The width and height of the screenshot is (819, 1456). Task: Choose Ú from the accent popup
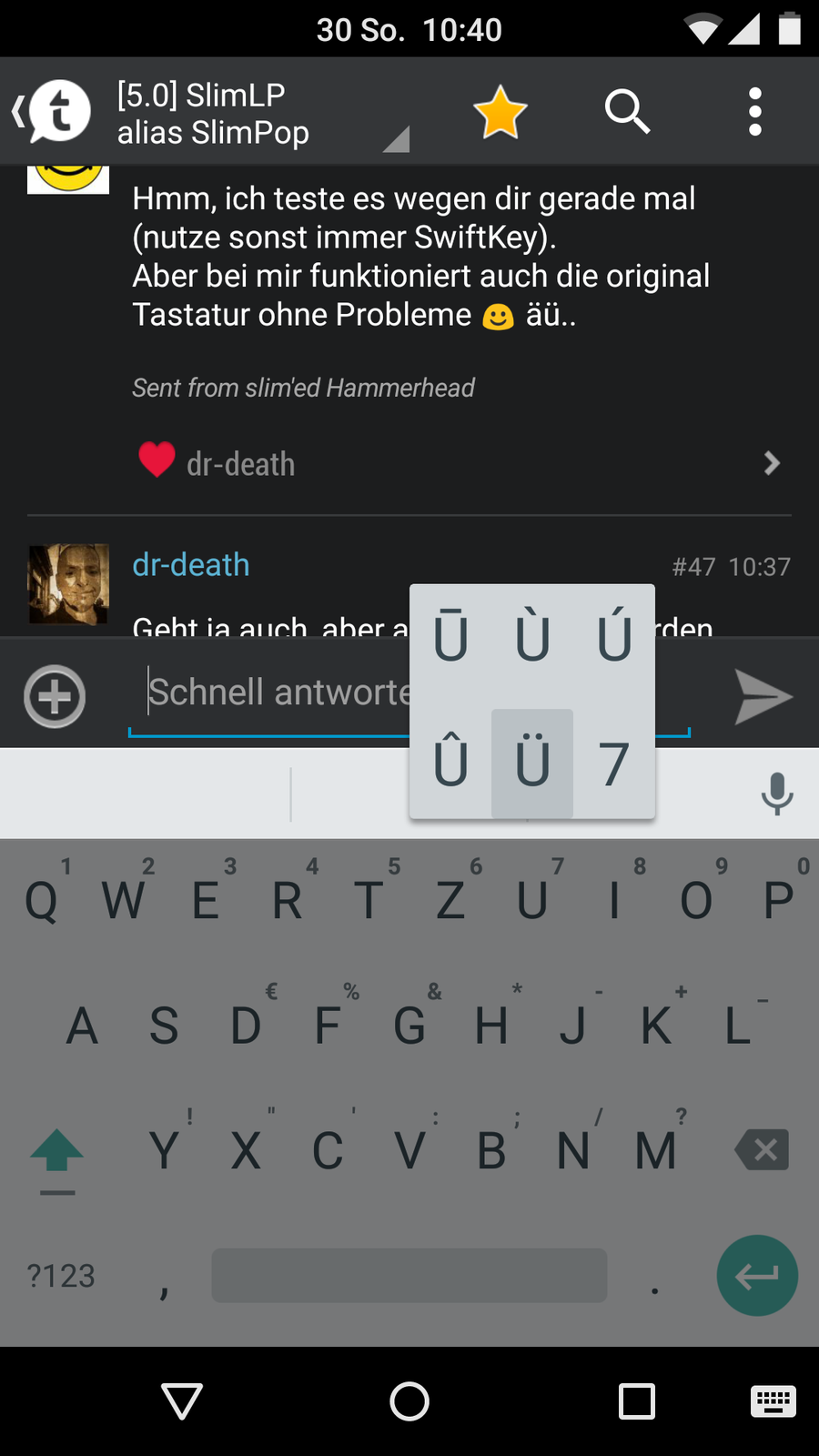[614, 637]
